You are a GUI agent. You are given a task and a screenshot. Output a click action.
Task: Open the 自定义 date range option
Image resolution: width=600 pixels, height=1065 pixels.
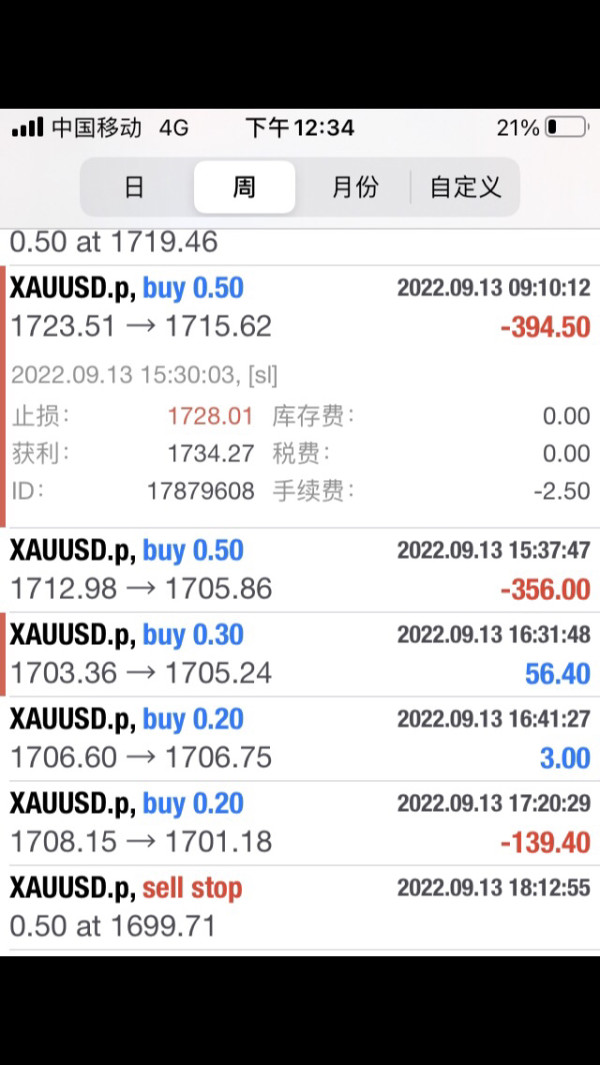tap(465, 187)
